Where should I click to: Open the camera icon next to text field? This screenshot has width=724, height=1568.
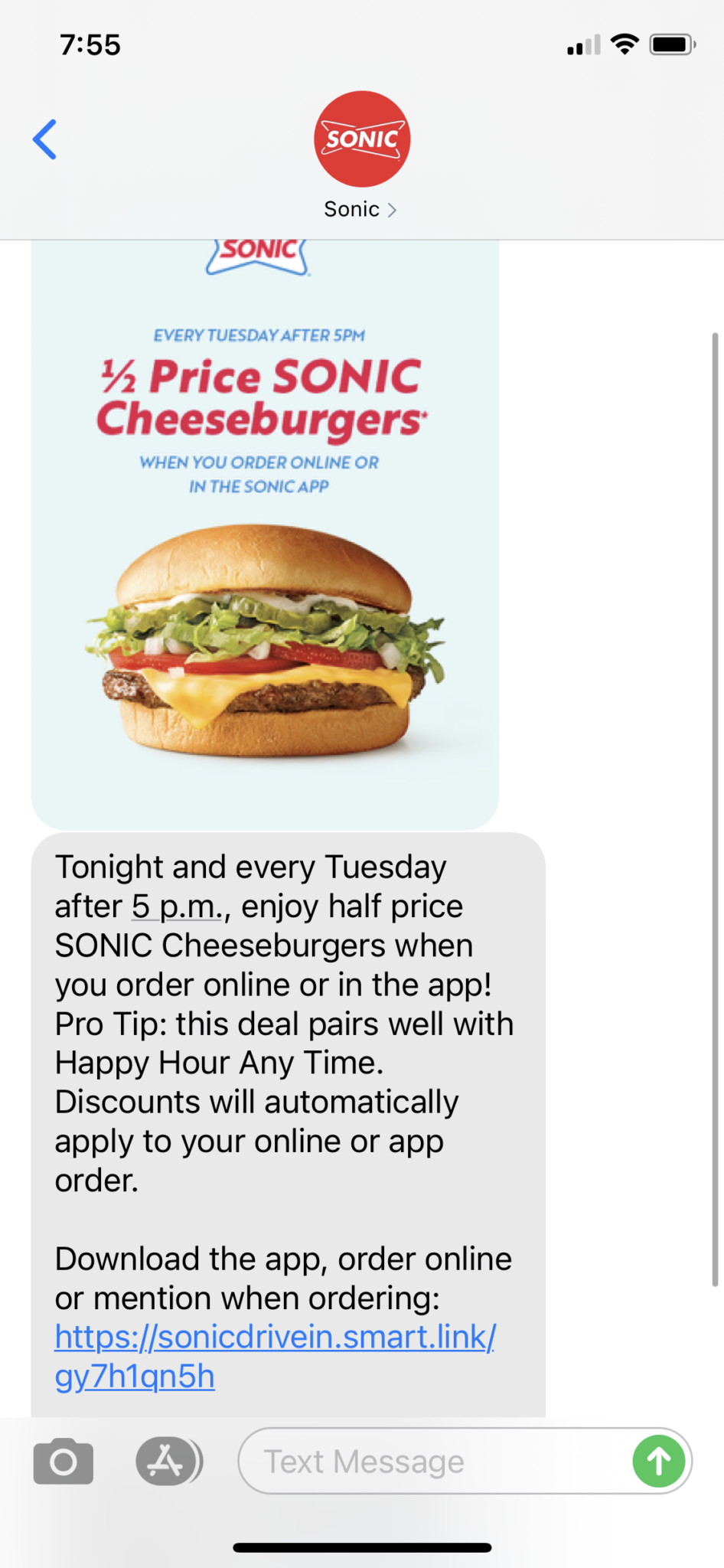point(63,1460)
